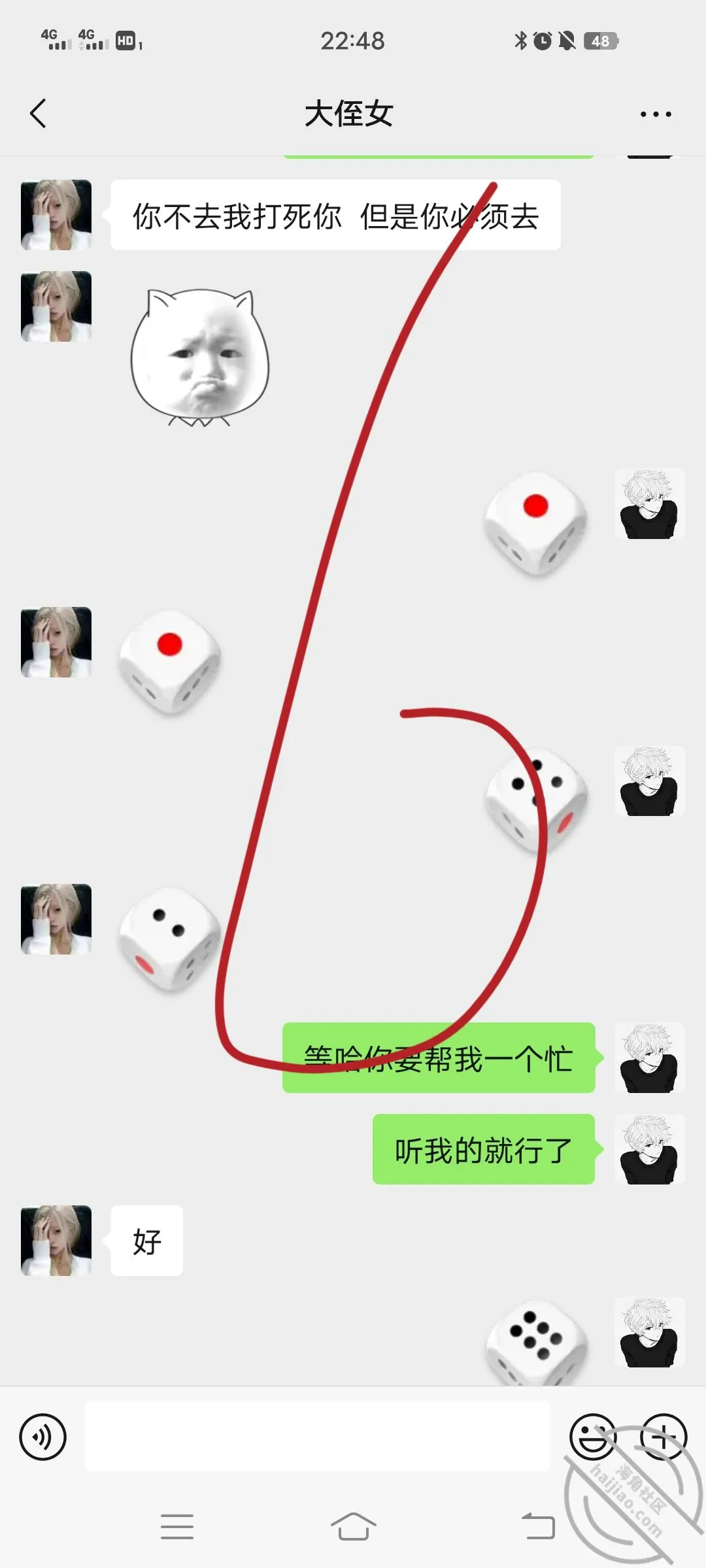This screenshot has width=706, height=1568.
Task: Tap the message text input field
Action: tap(317, 1436)
